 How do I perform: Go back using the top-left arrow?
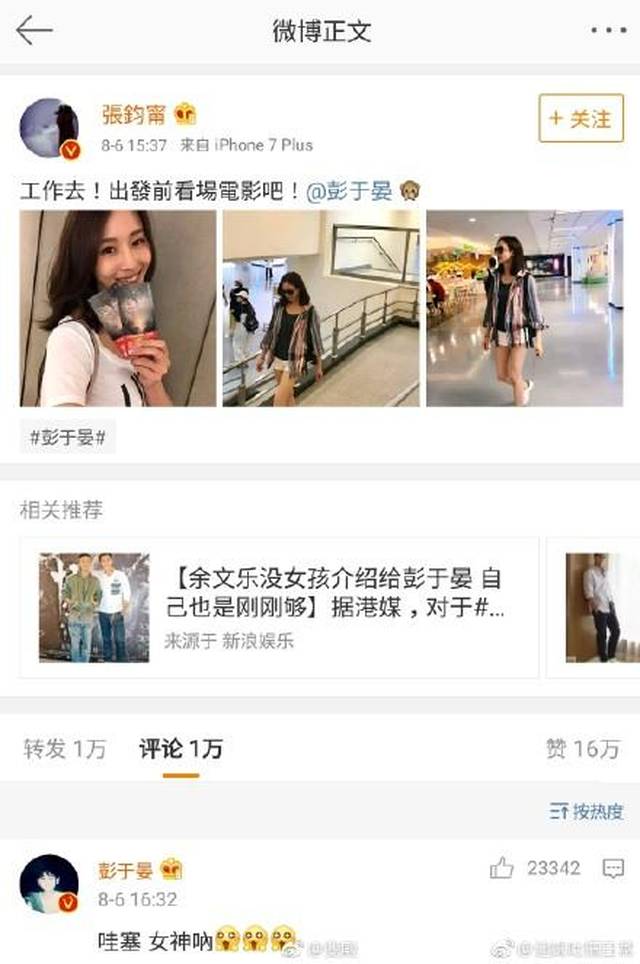click(x=34, y=30)
